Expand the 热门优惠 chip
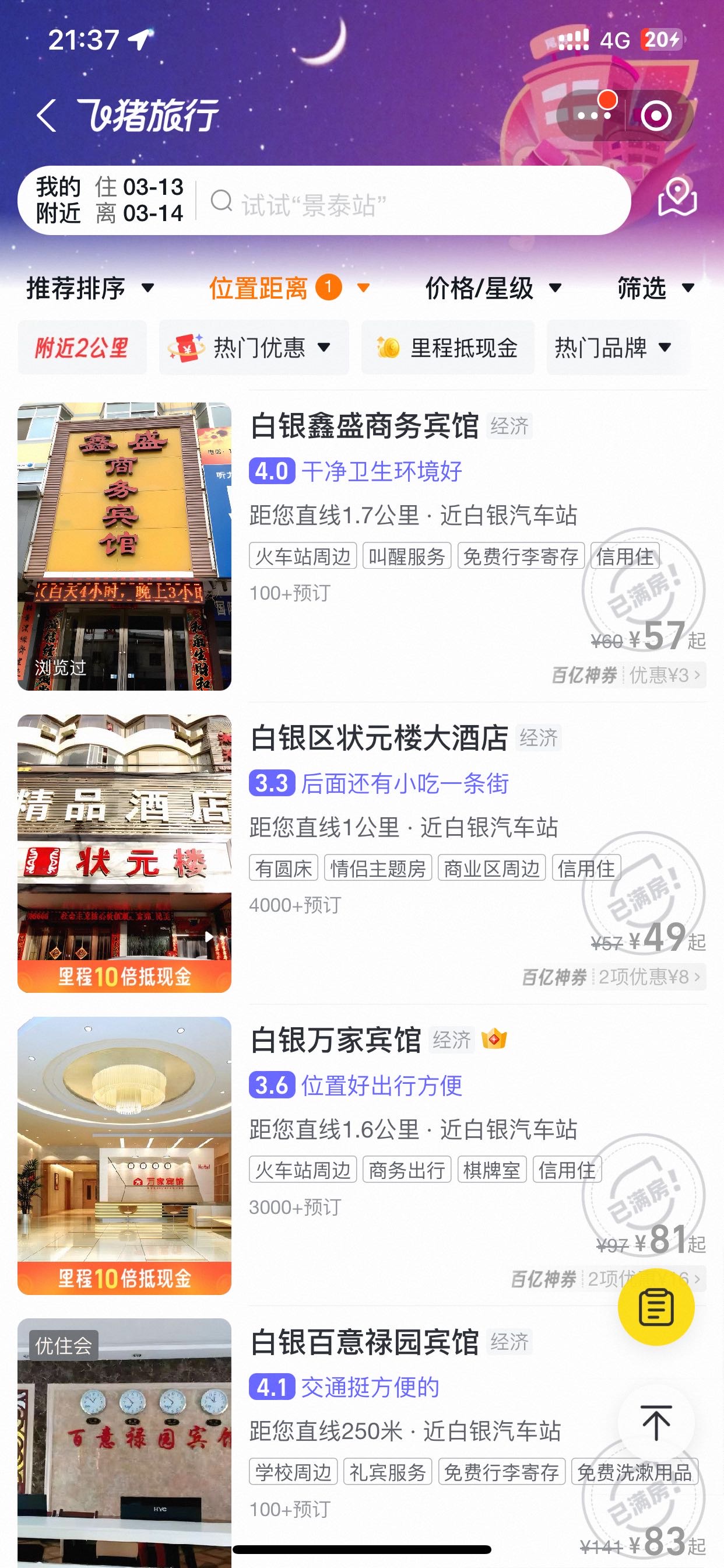Screen dimensions: 724x1568 tap(254, 348)
